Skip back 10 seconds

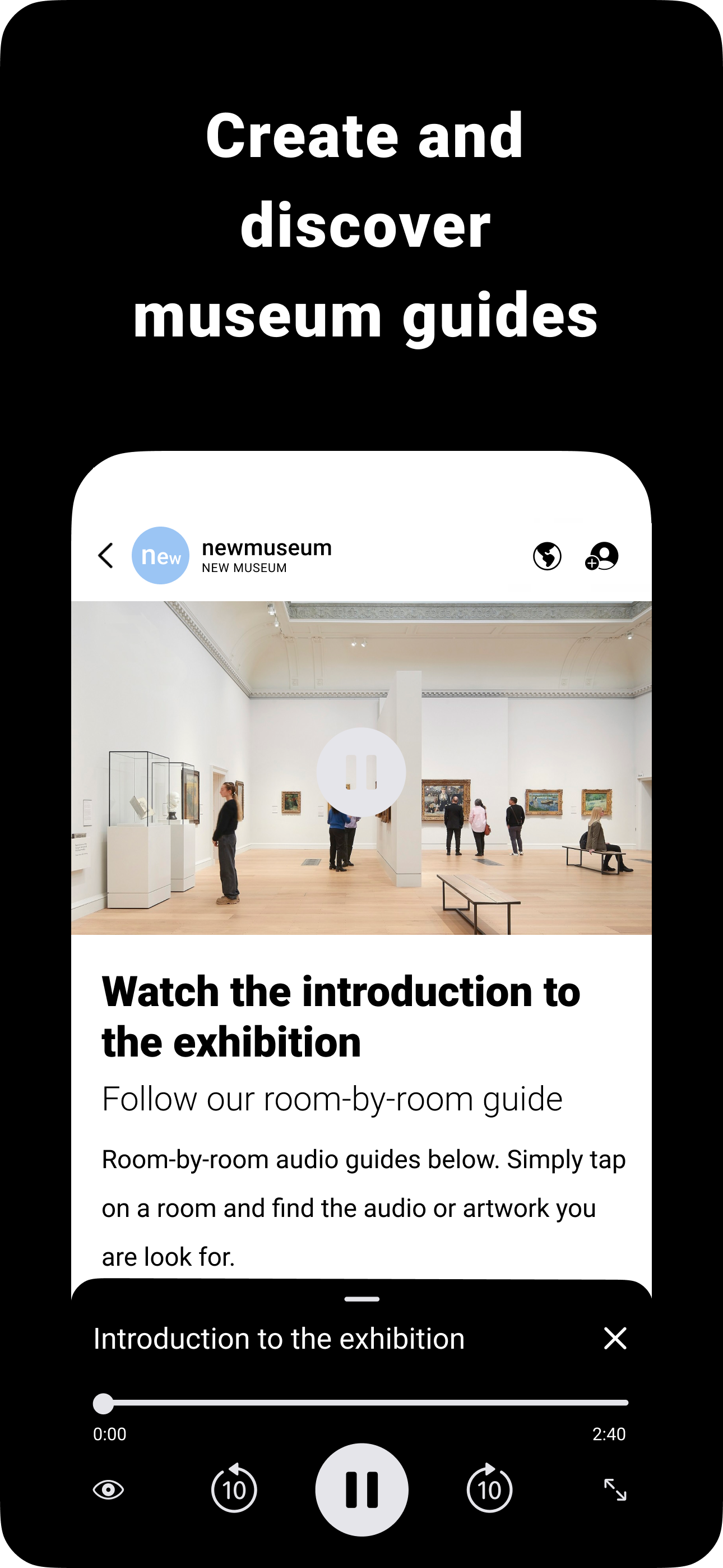tap(234, 1488)
